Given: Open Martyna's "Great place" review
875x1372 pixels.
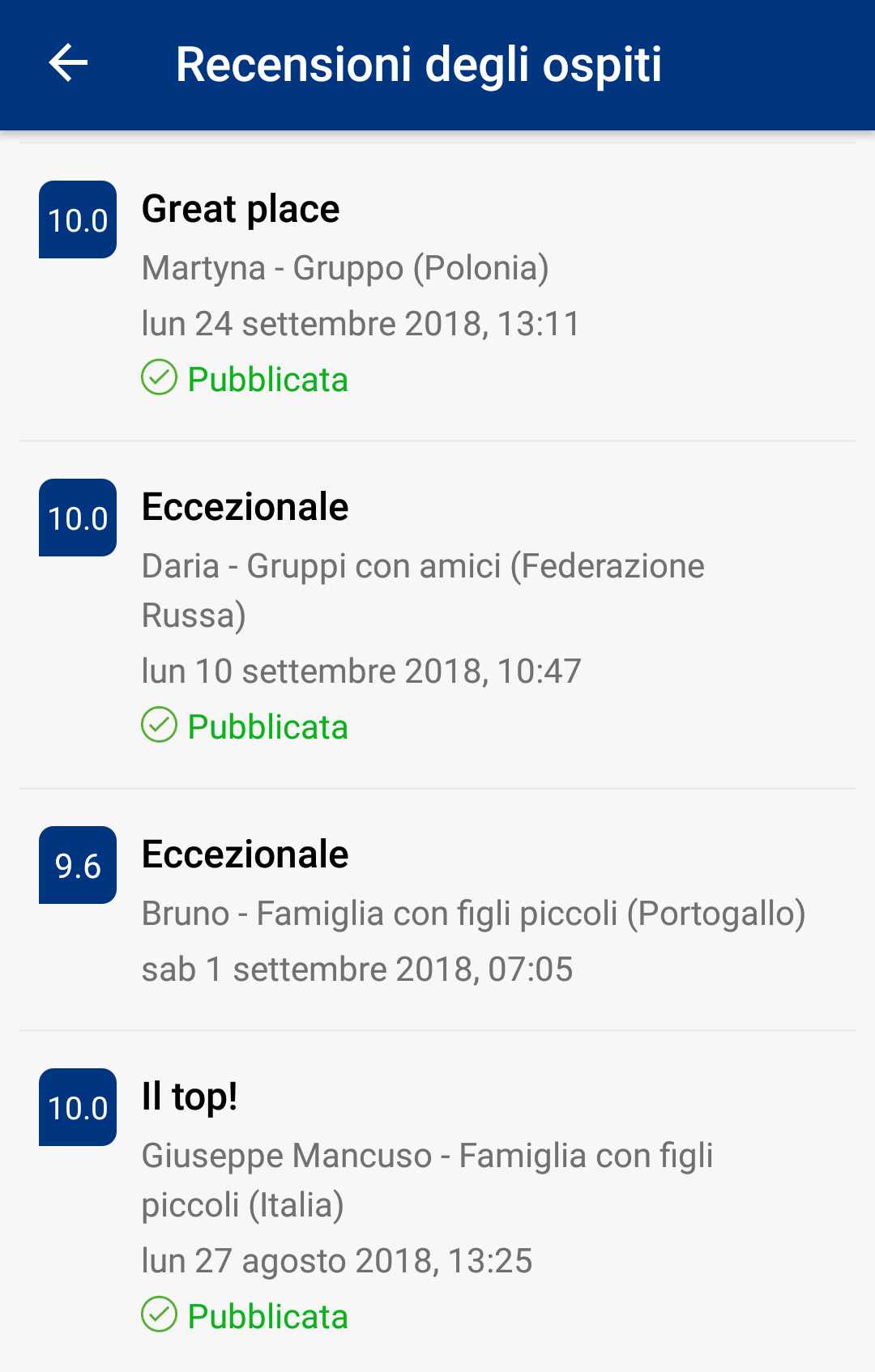Looking at the screenshot, I should pyautogui.click(x=437, y=293).
